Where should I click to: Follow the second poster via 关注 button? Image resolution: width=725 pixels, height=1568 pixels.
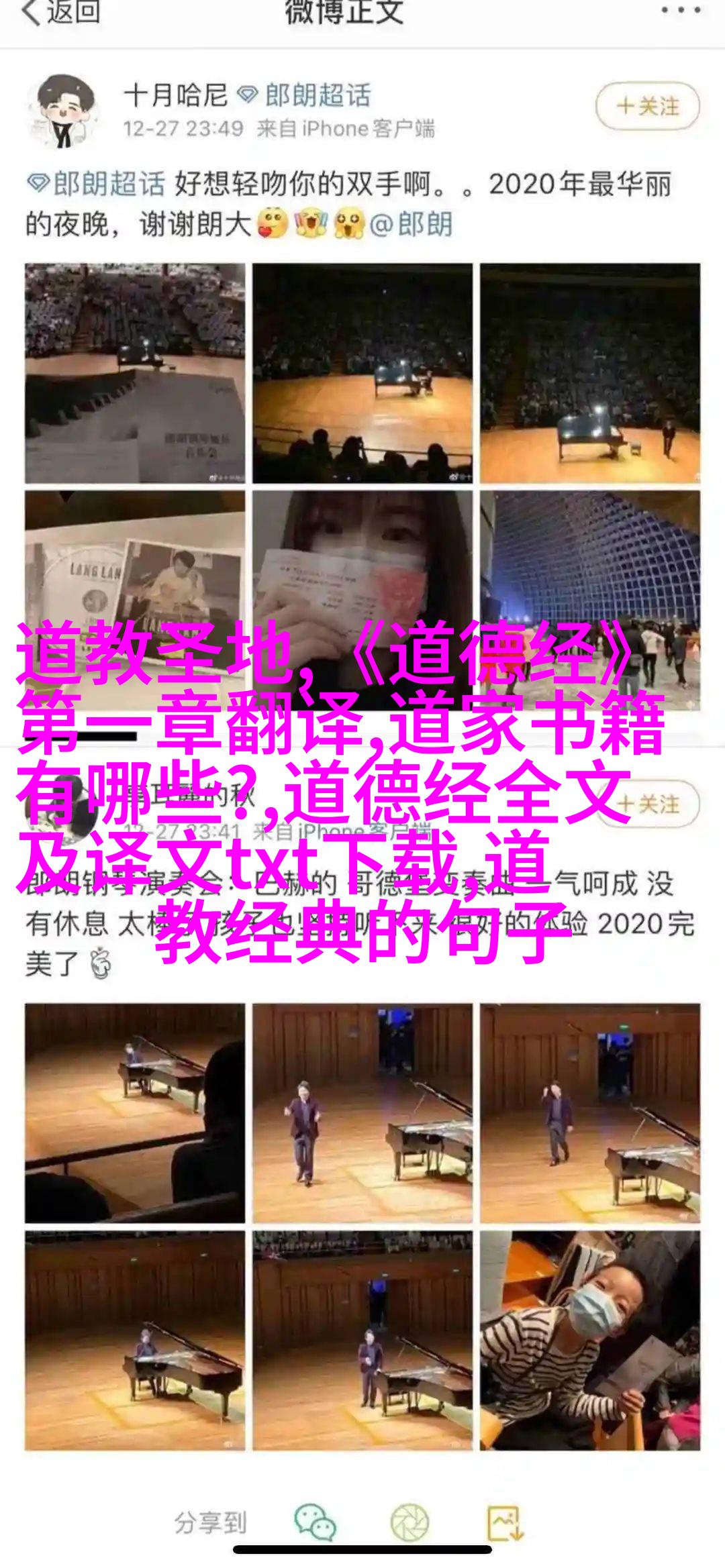648,804
